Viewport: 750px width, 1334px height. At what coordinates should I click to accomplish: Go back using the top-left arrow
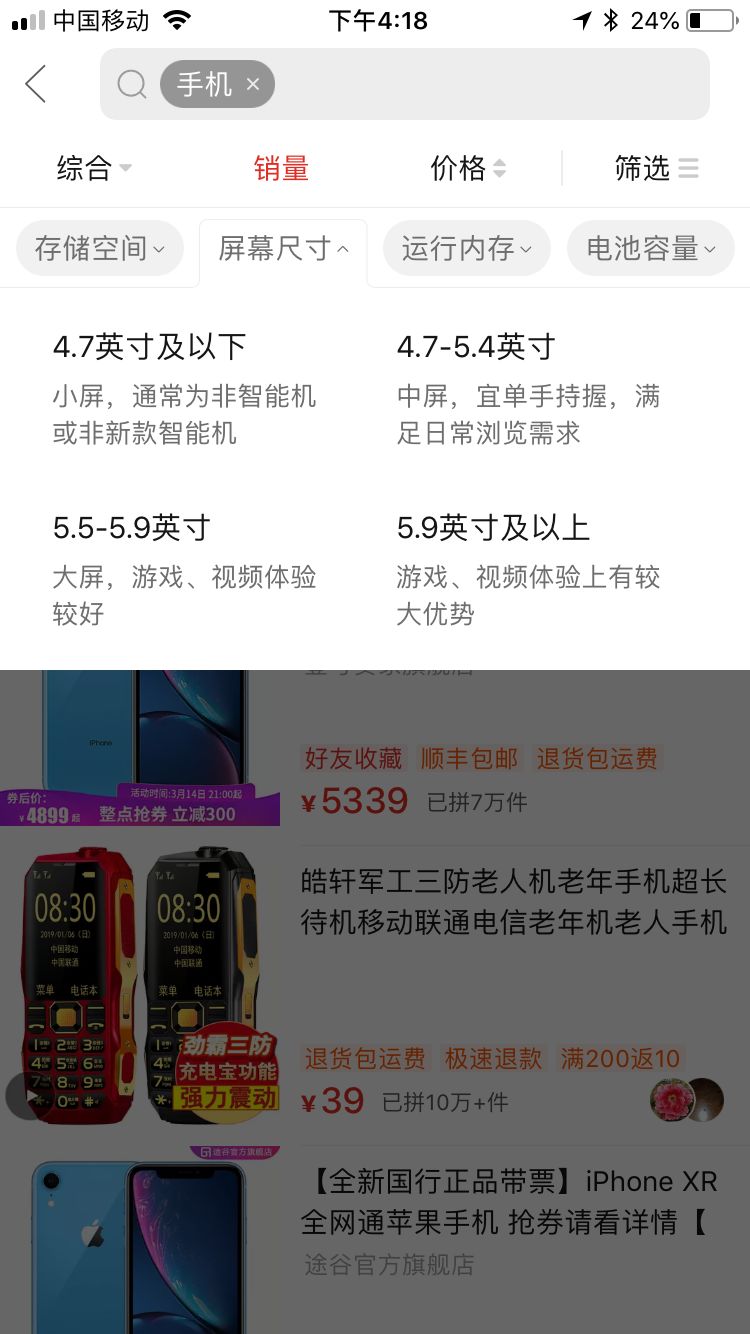[x=36, y=84]
